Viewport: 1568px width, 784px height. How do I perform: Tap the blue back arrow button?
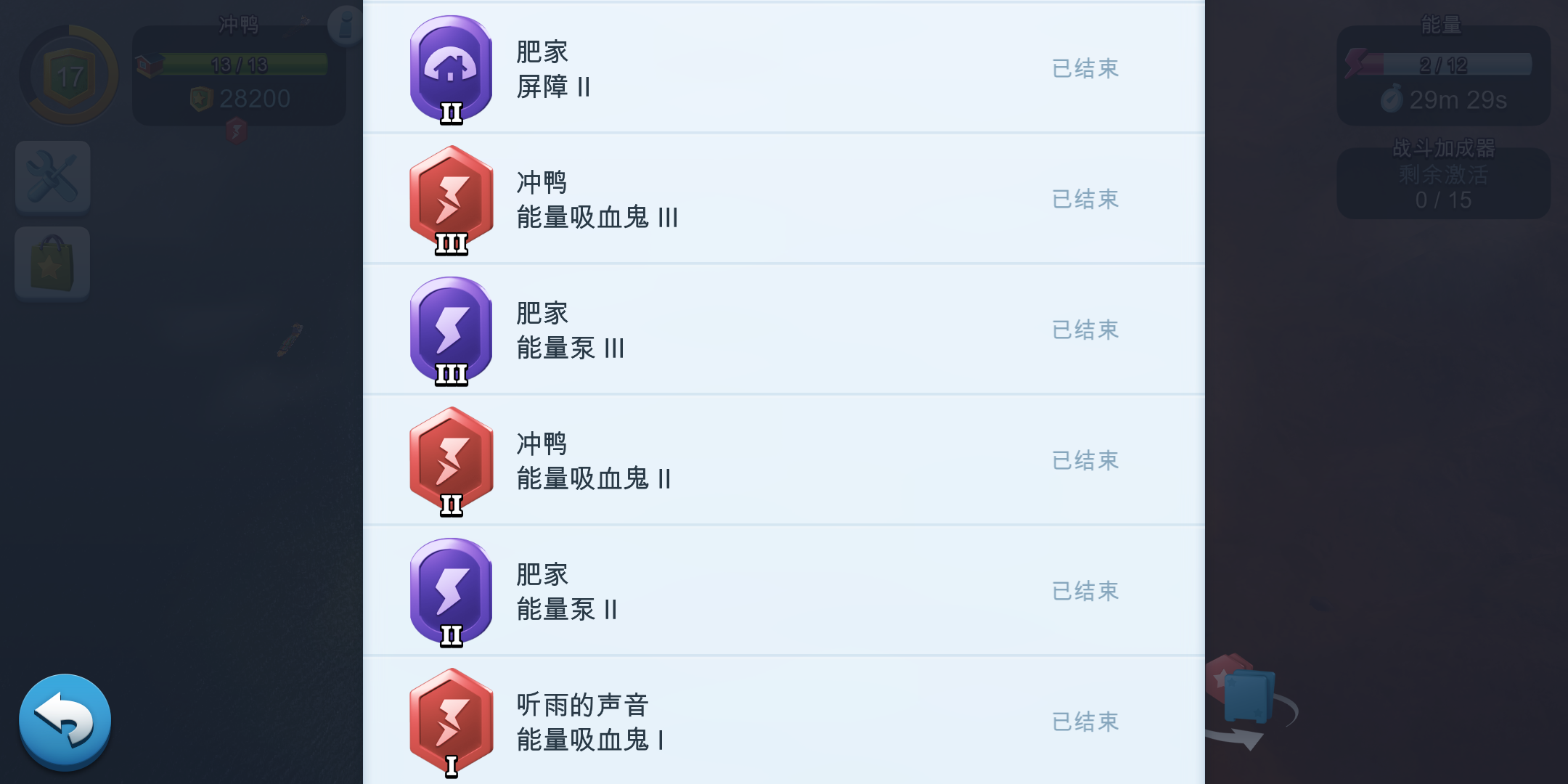(x=65, y=721)
